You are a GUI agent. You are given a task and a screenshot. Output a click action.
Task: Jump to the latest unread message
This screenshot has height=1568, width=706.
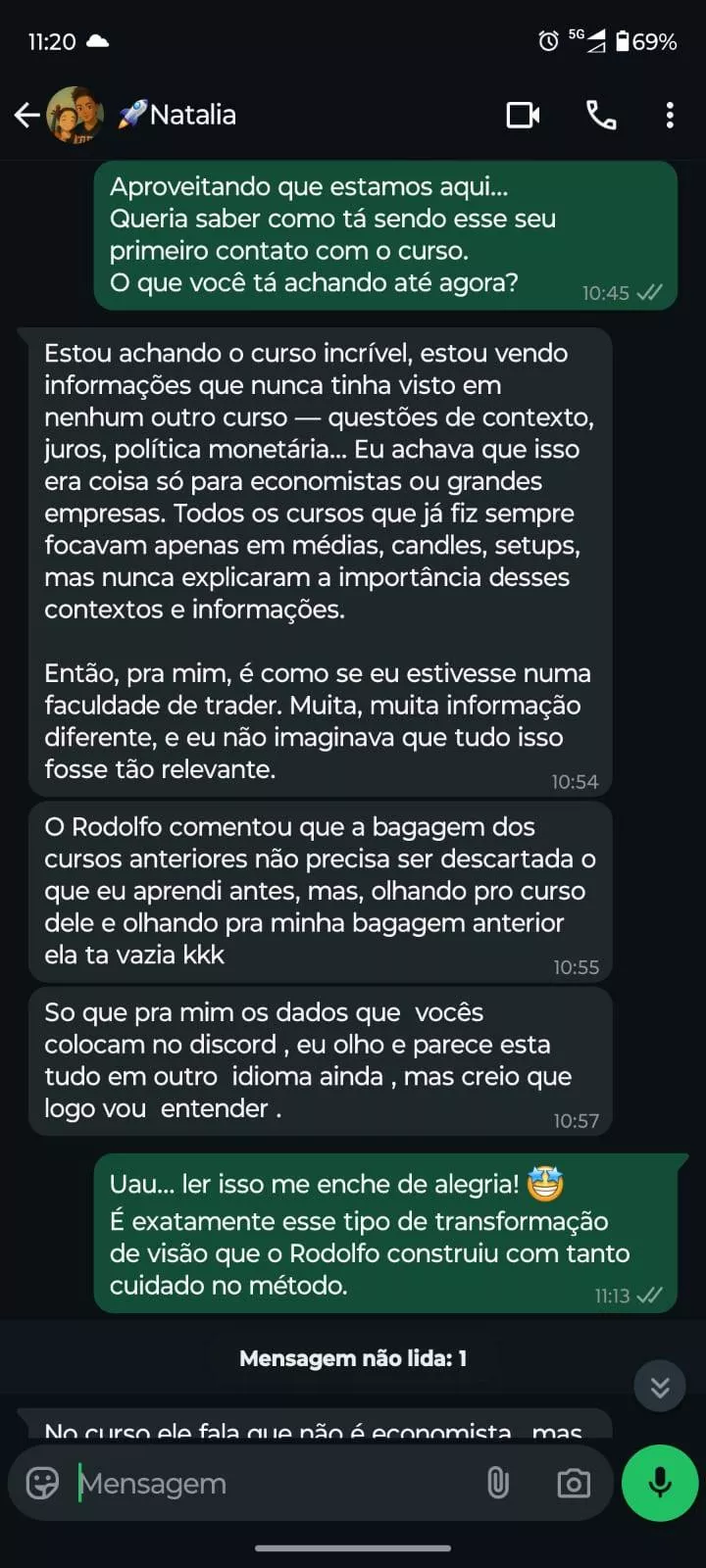660,1387
